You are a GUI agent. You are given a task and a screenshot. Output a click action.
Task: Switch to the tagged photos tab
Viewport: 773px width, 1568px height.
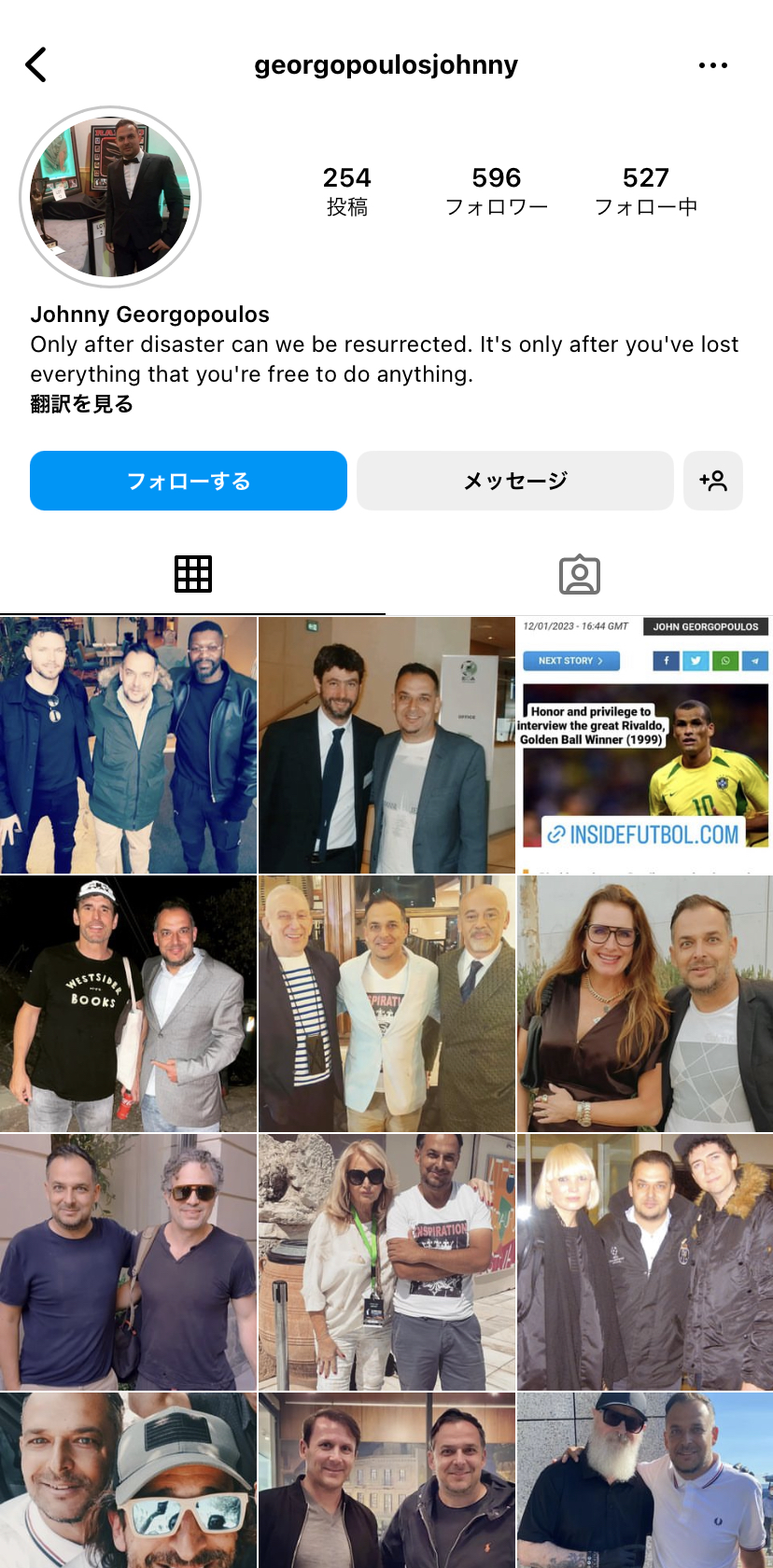[x=579, y=574]
